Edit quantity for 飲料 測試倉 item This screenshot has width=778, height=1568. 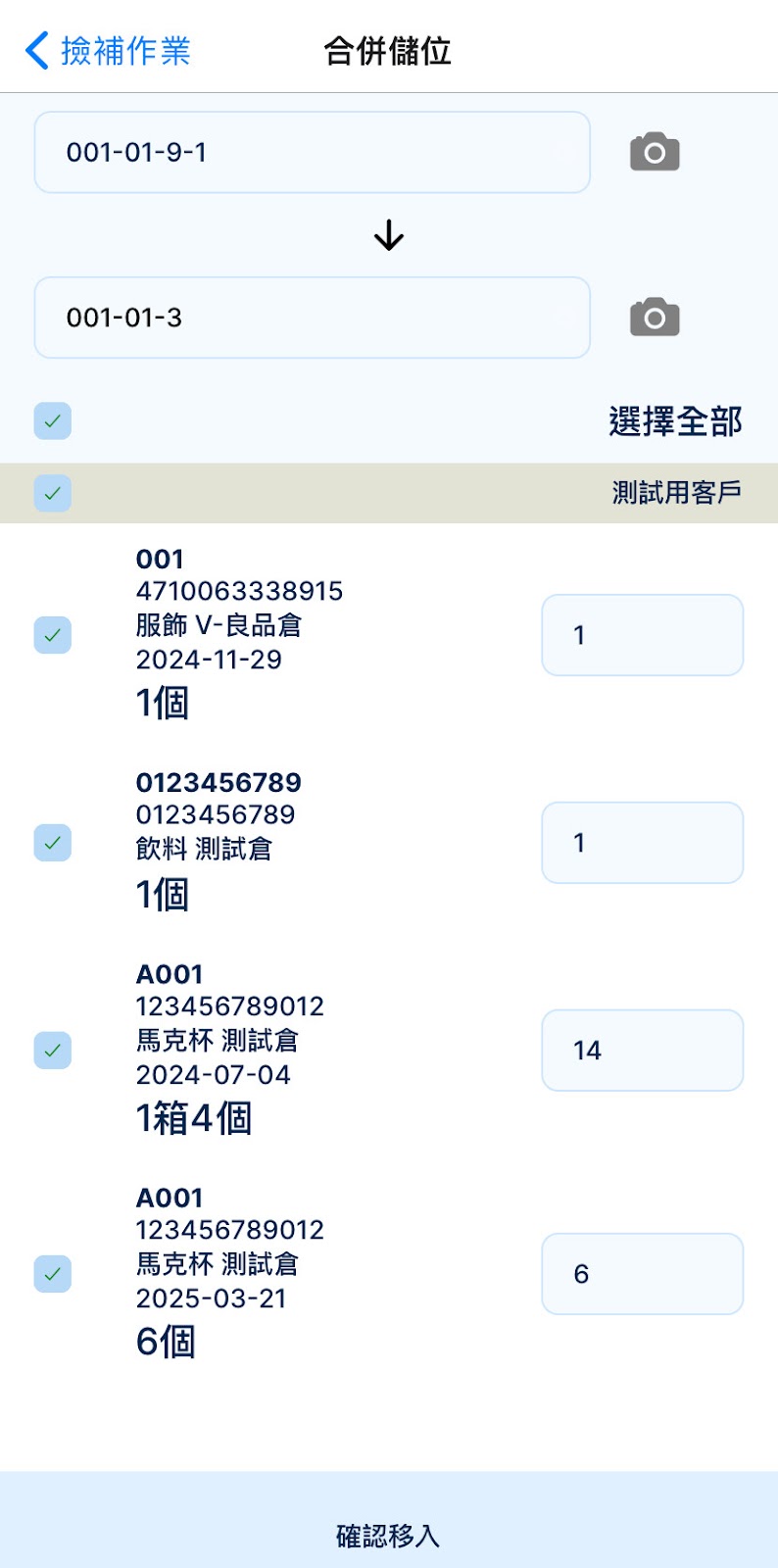pos(643,843)
